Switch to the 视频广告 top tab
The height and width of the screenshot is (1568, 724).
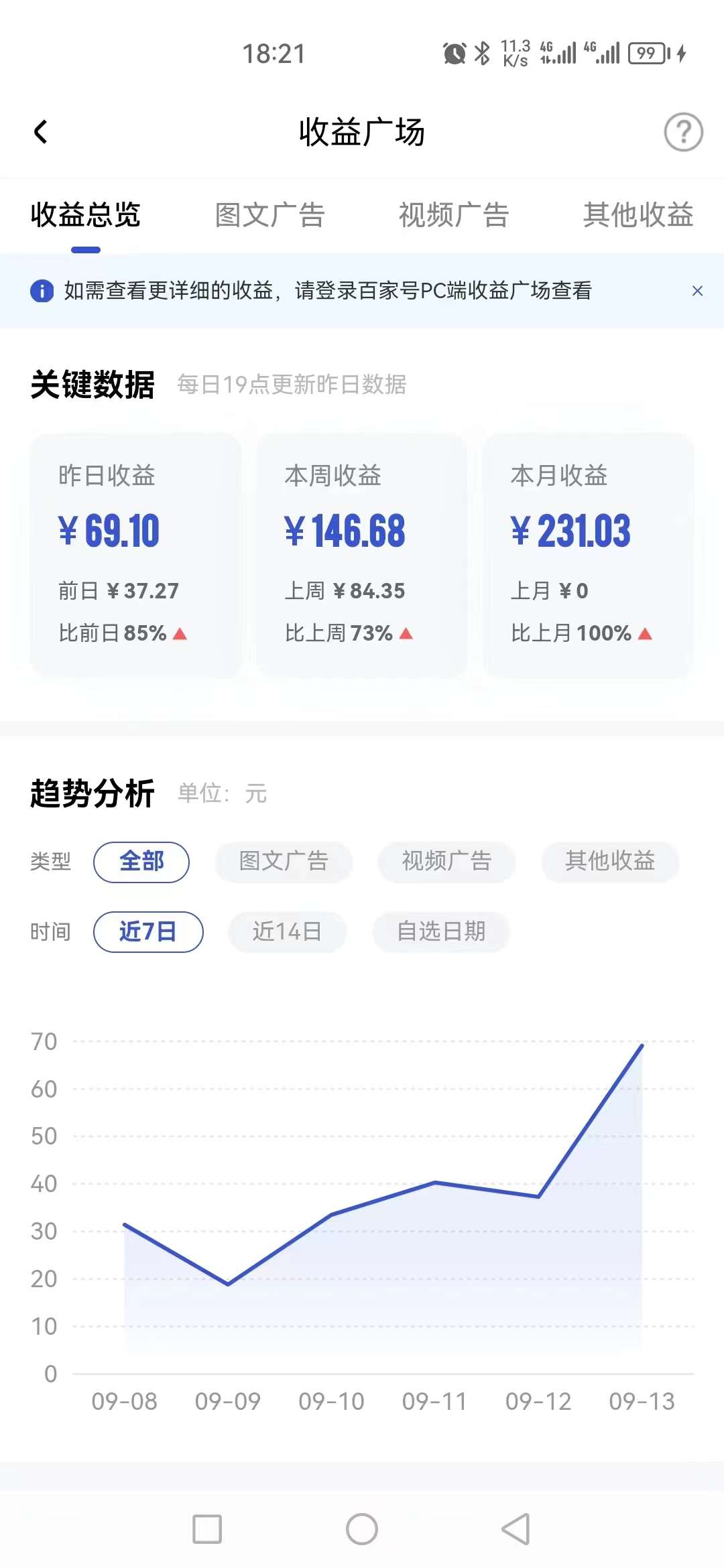point(454,215)
